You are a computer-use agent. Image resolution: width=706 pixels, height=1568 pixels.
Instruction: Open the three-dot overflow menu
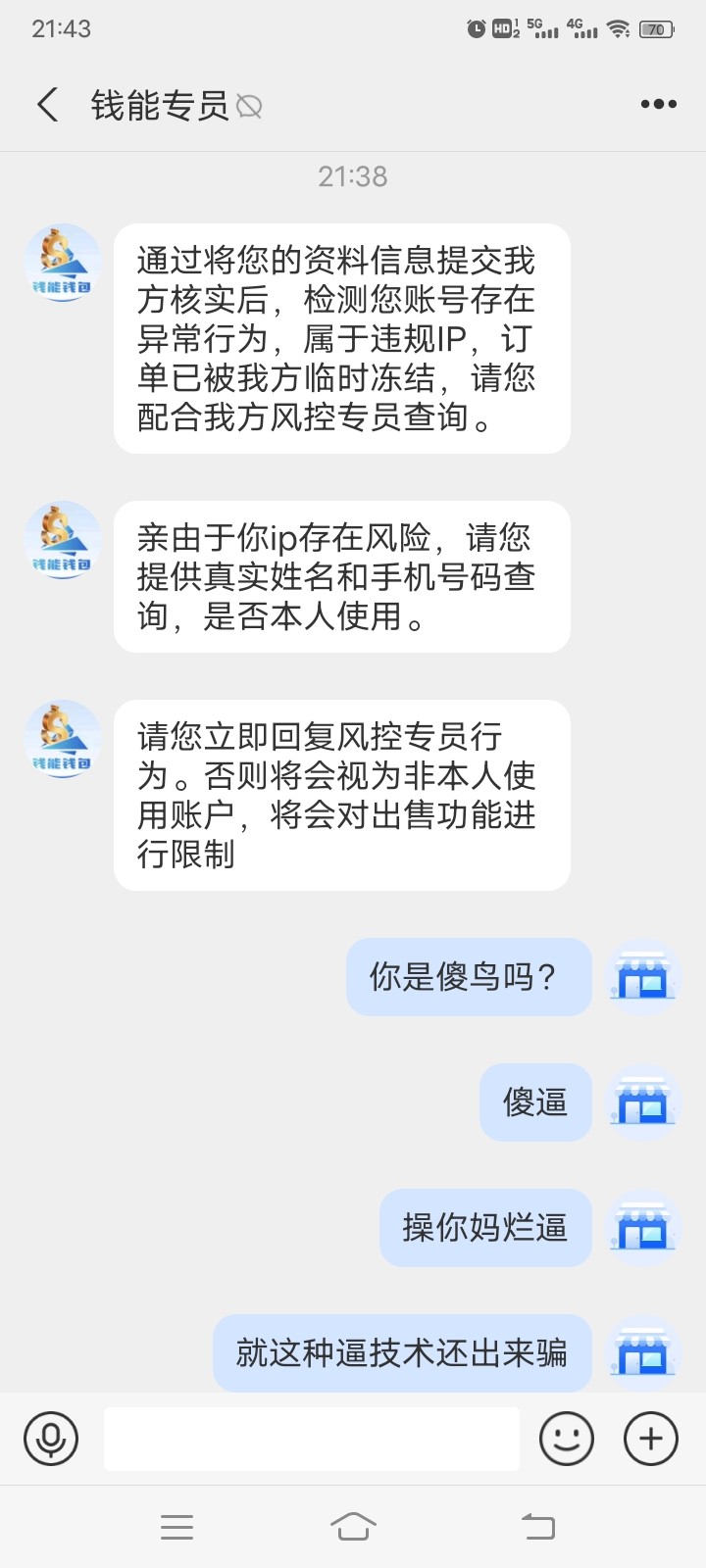(658, 104)
